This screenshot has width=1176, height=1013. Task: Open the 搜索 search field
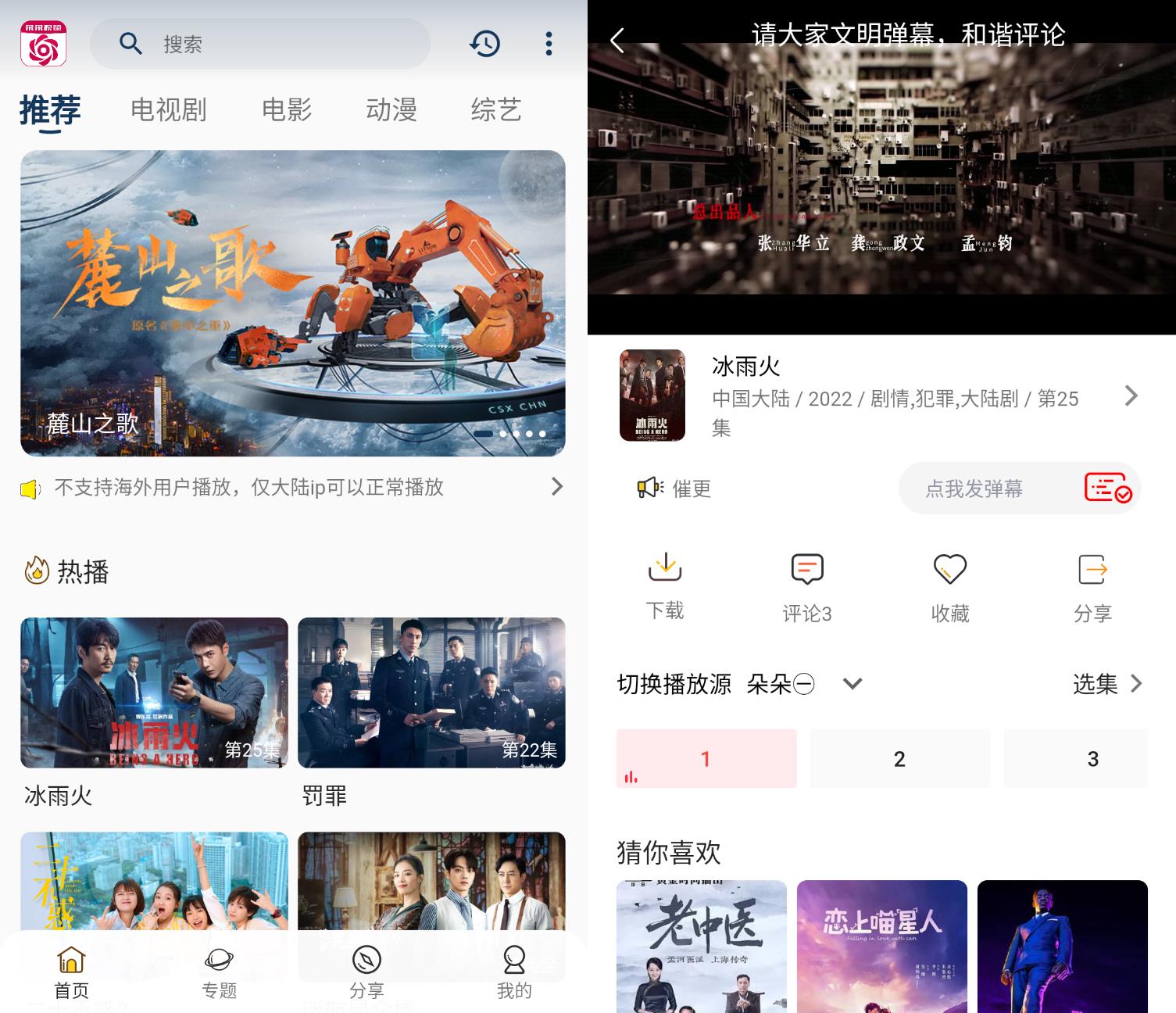pos(259,44)
